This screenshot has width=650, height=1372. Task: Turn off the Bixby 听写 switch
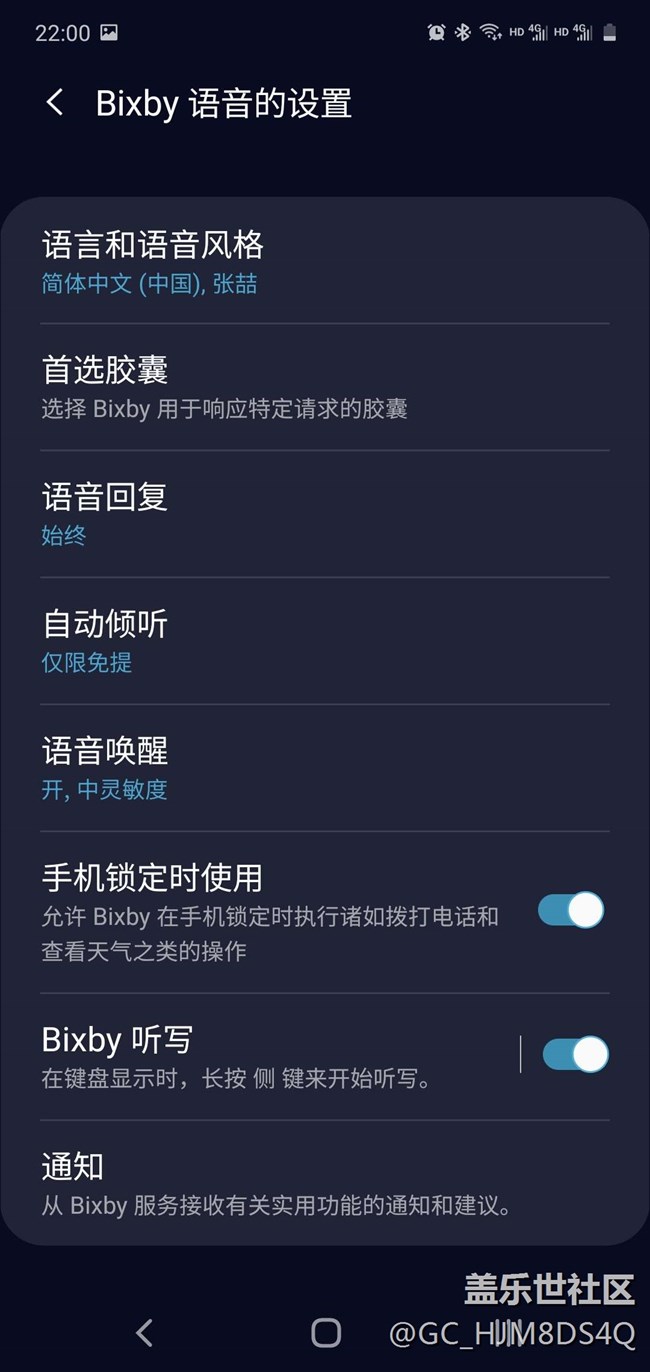(x=575, y=1054)
